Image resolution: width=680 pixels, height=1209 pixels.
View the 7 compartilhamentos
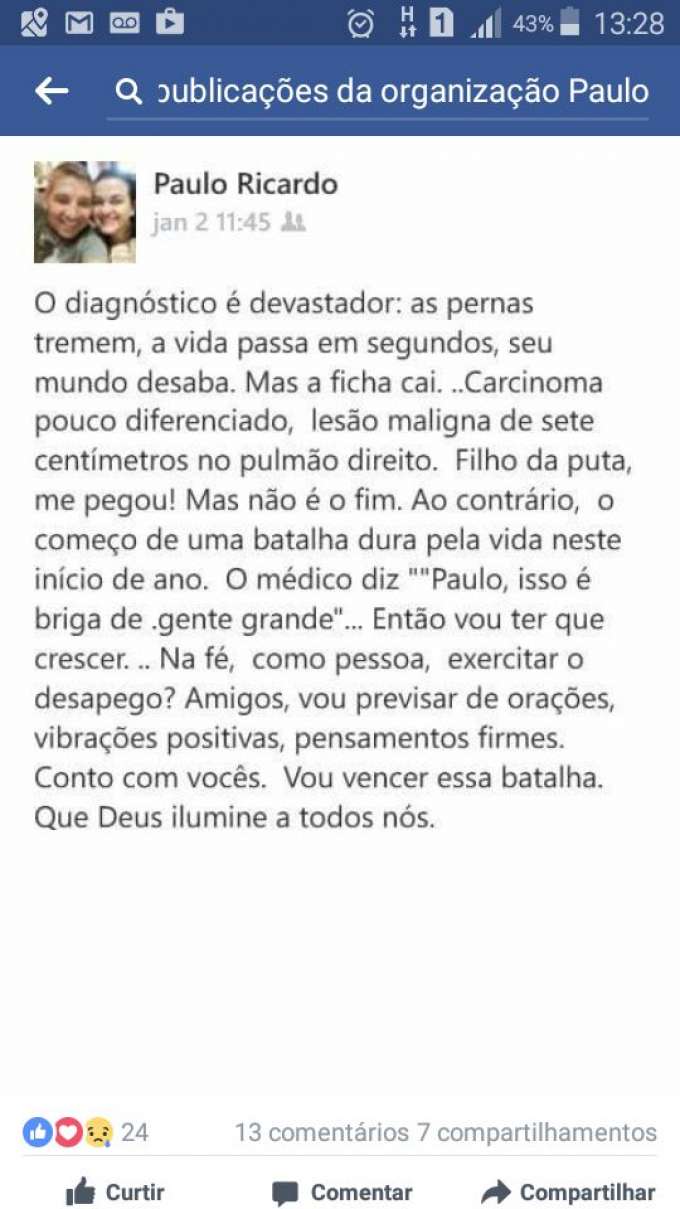pos(537,1132)
